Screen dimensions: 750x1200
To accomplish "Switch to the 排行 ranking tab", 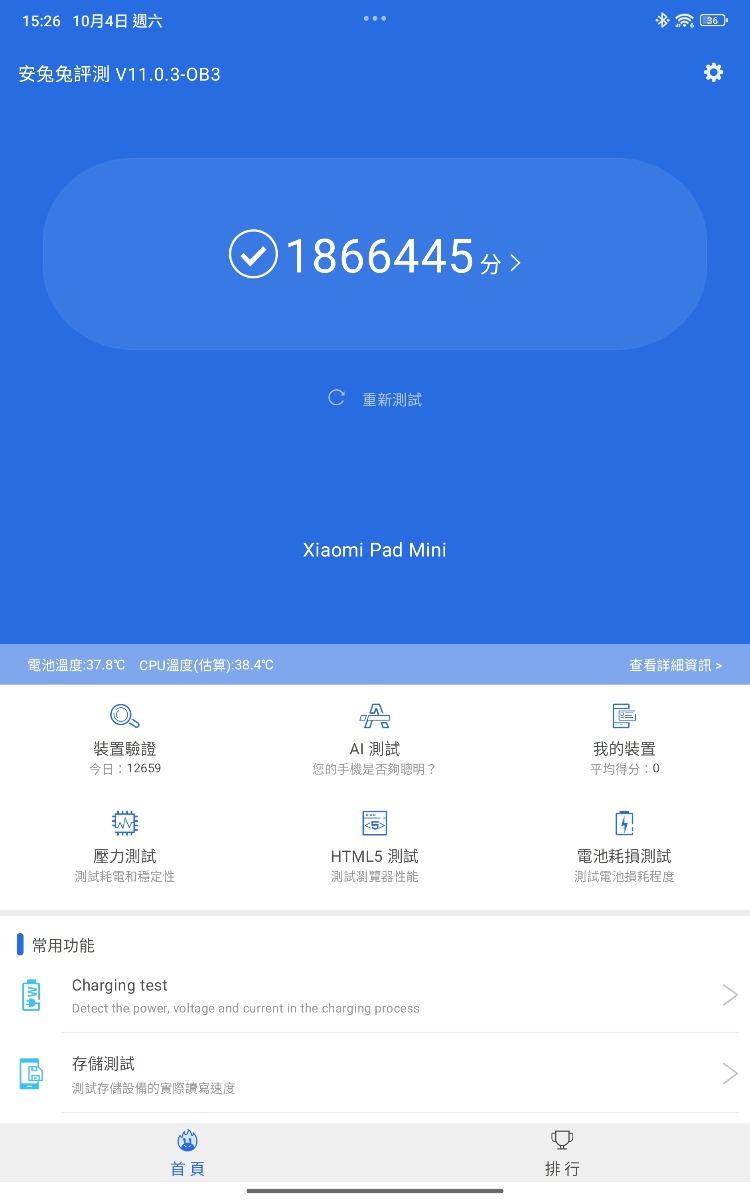I will [562, 1152].
